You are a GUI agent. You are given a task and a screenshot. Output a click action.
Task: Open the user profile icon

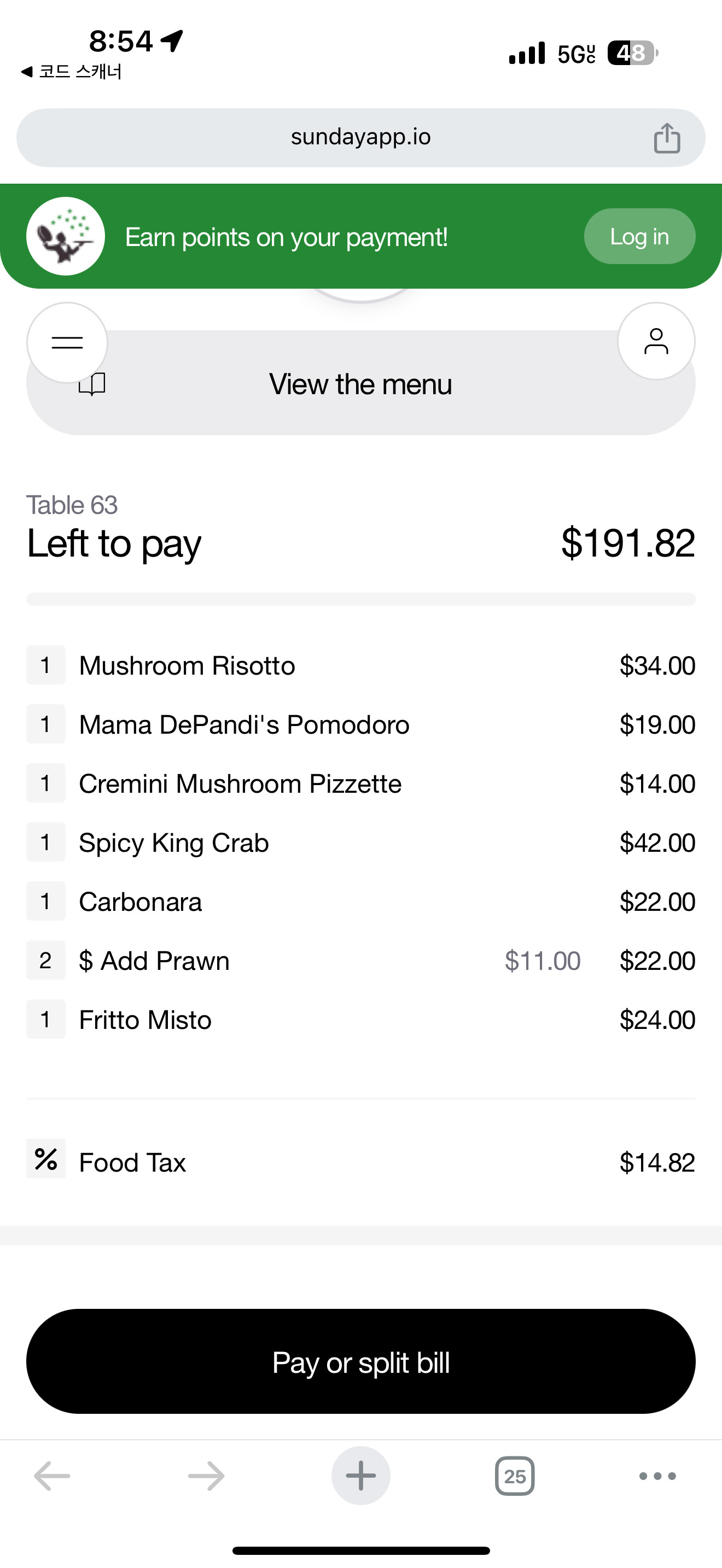click(656, 341)
